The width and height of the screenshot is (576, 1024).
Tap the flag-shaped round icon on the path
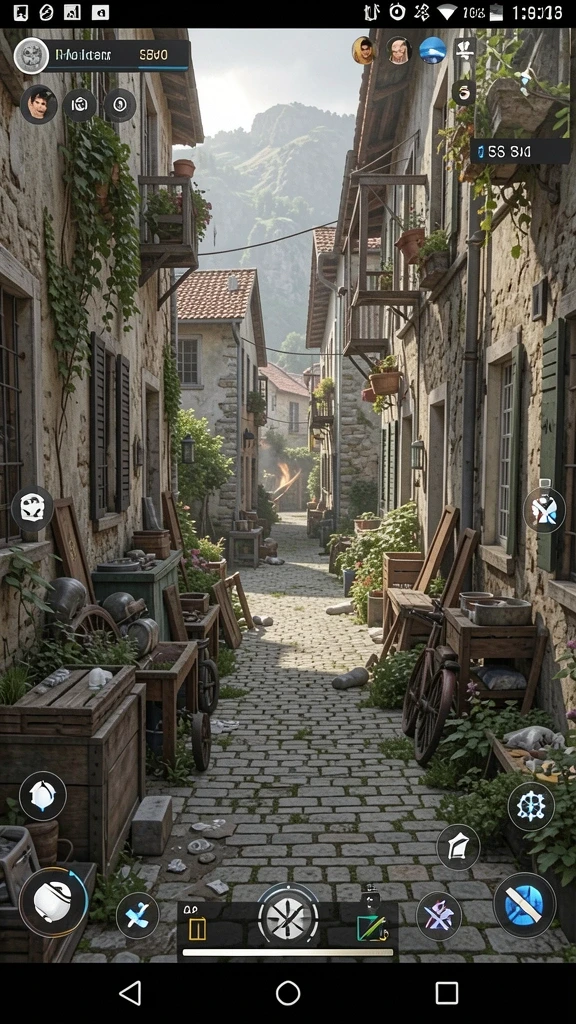coord(458,847)
